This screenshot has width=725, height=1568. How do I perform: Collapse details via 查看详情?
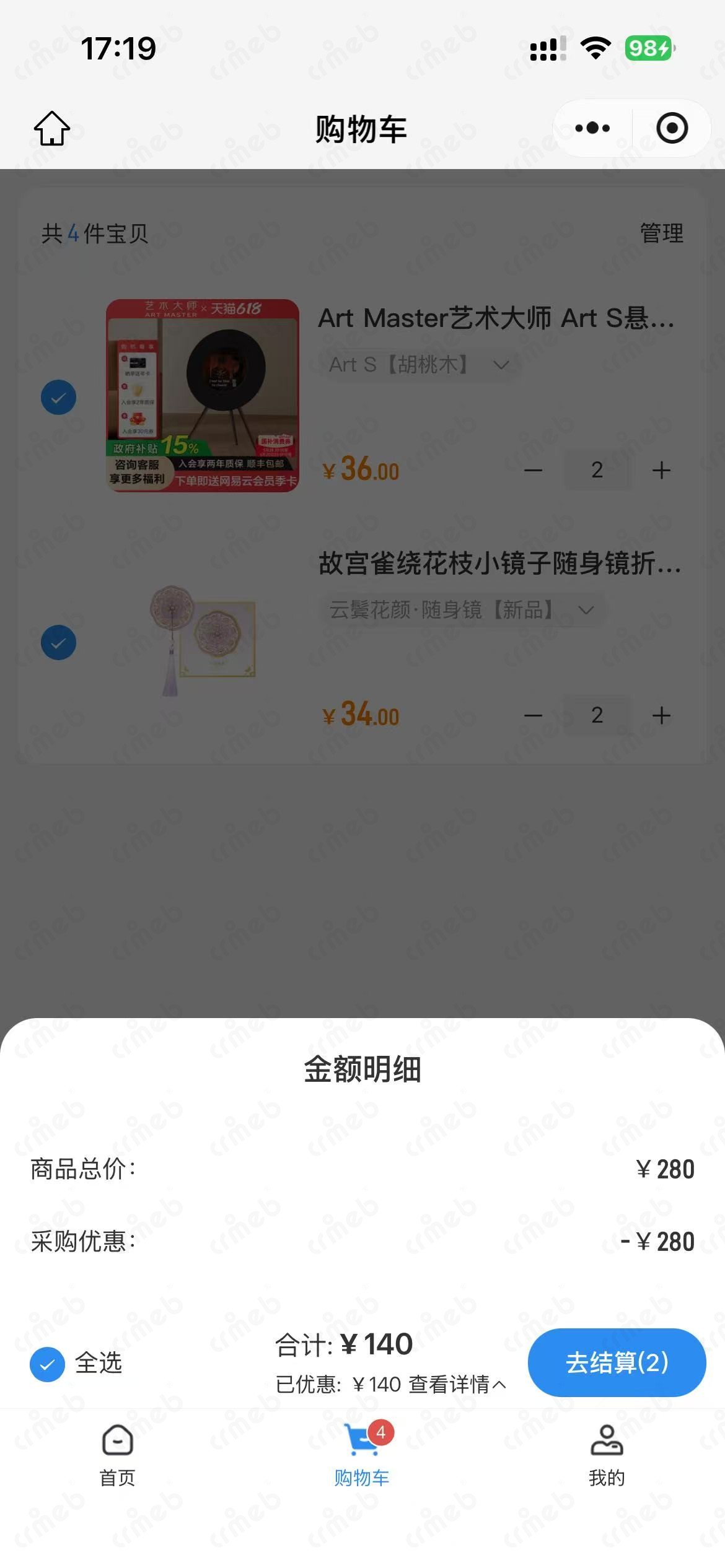coord(457,1384)
